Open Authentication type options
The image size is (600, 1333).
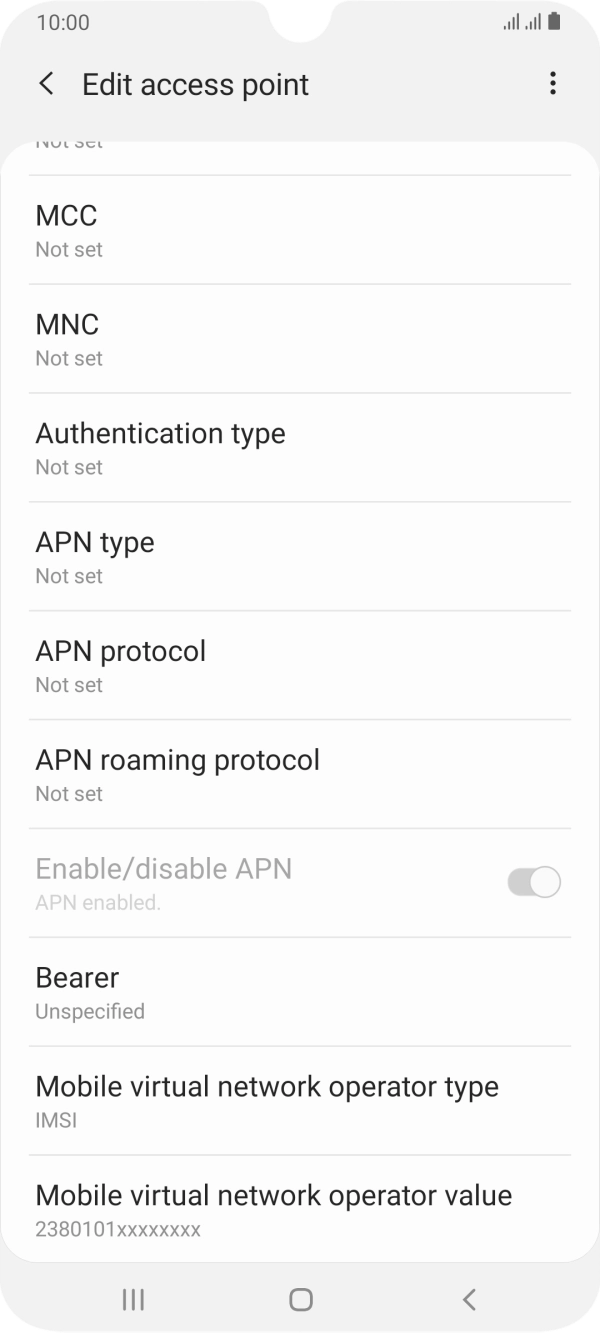[x=300, y=448]
